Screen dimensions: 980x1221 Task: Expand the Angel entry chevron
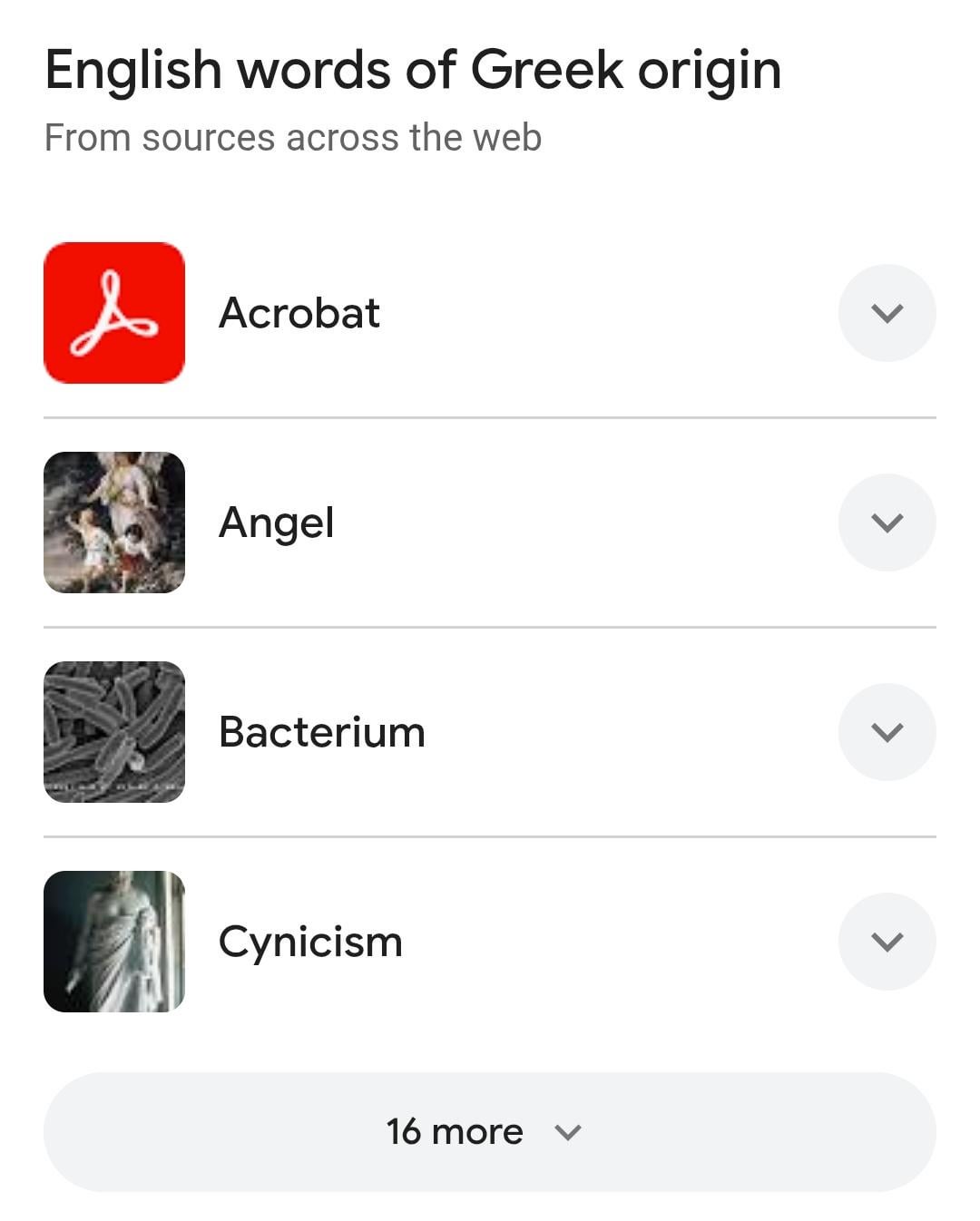click(887, 523)
